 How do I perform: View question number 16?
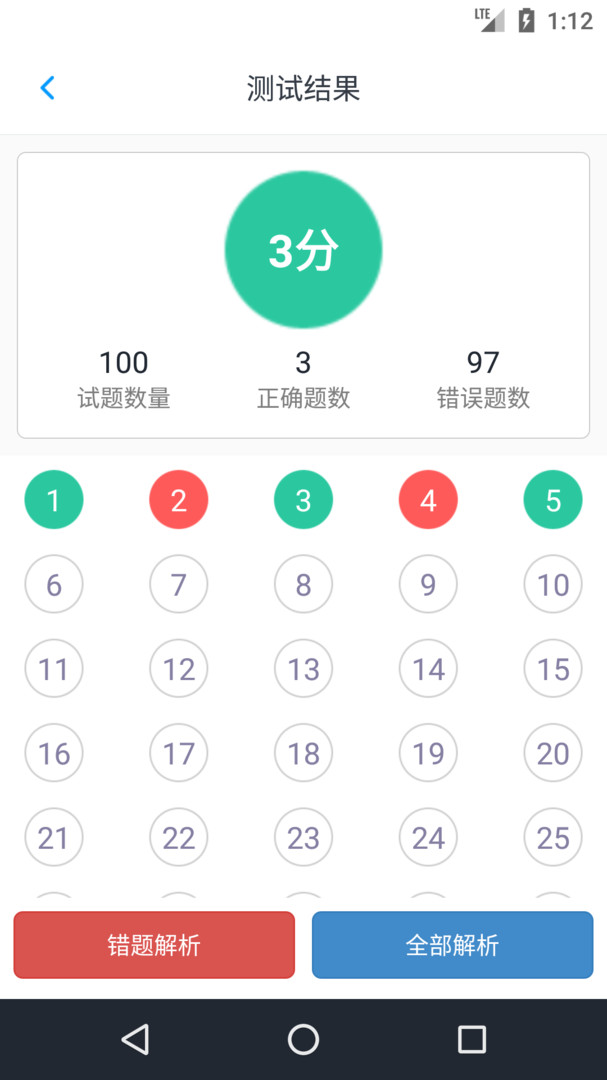point(54,753)
